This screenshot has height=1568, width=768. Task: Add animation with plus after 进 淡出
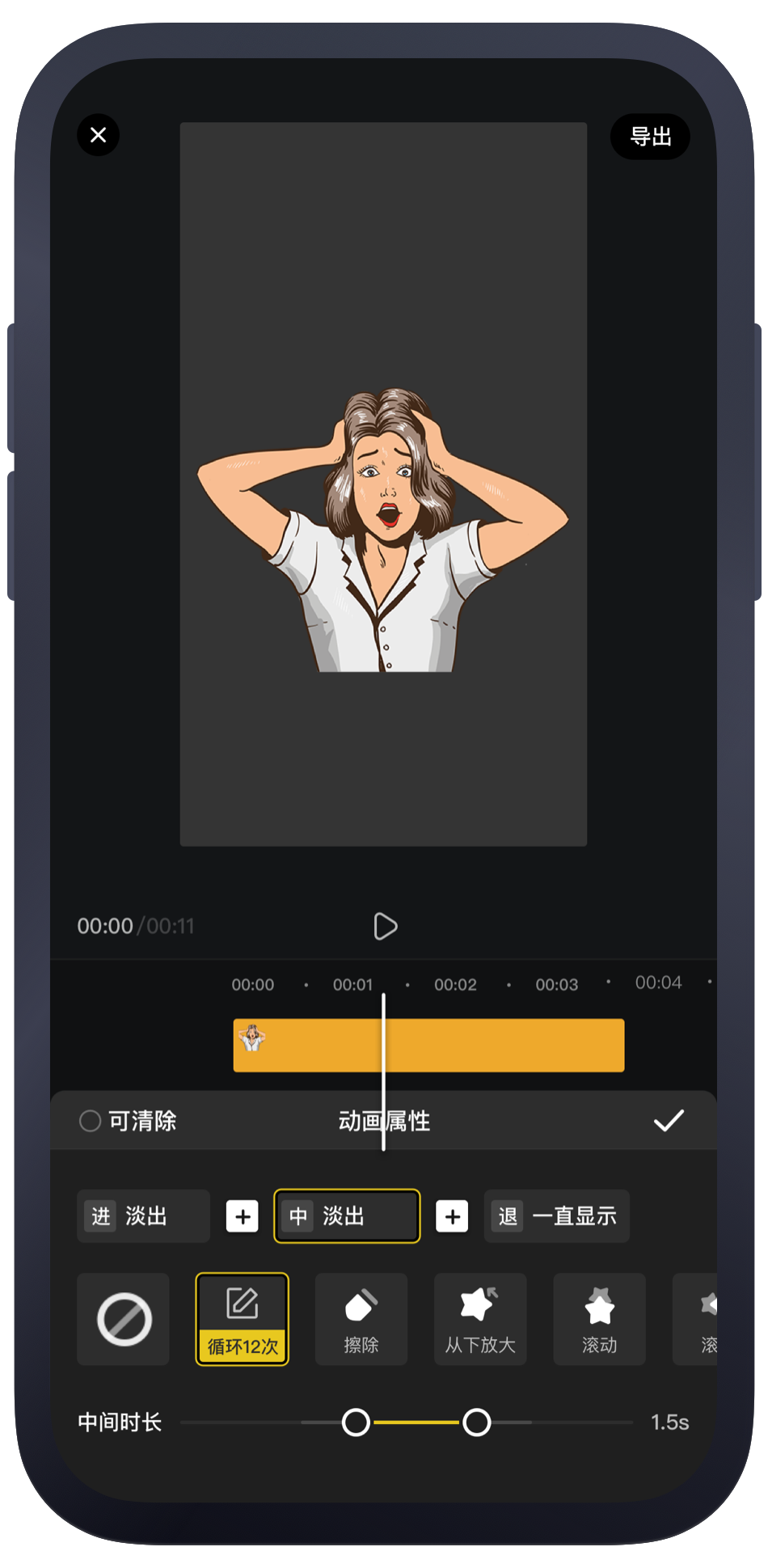coord(242,1216)
